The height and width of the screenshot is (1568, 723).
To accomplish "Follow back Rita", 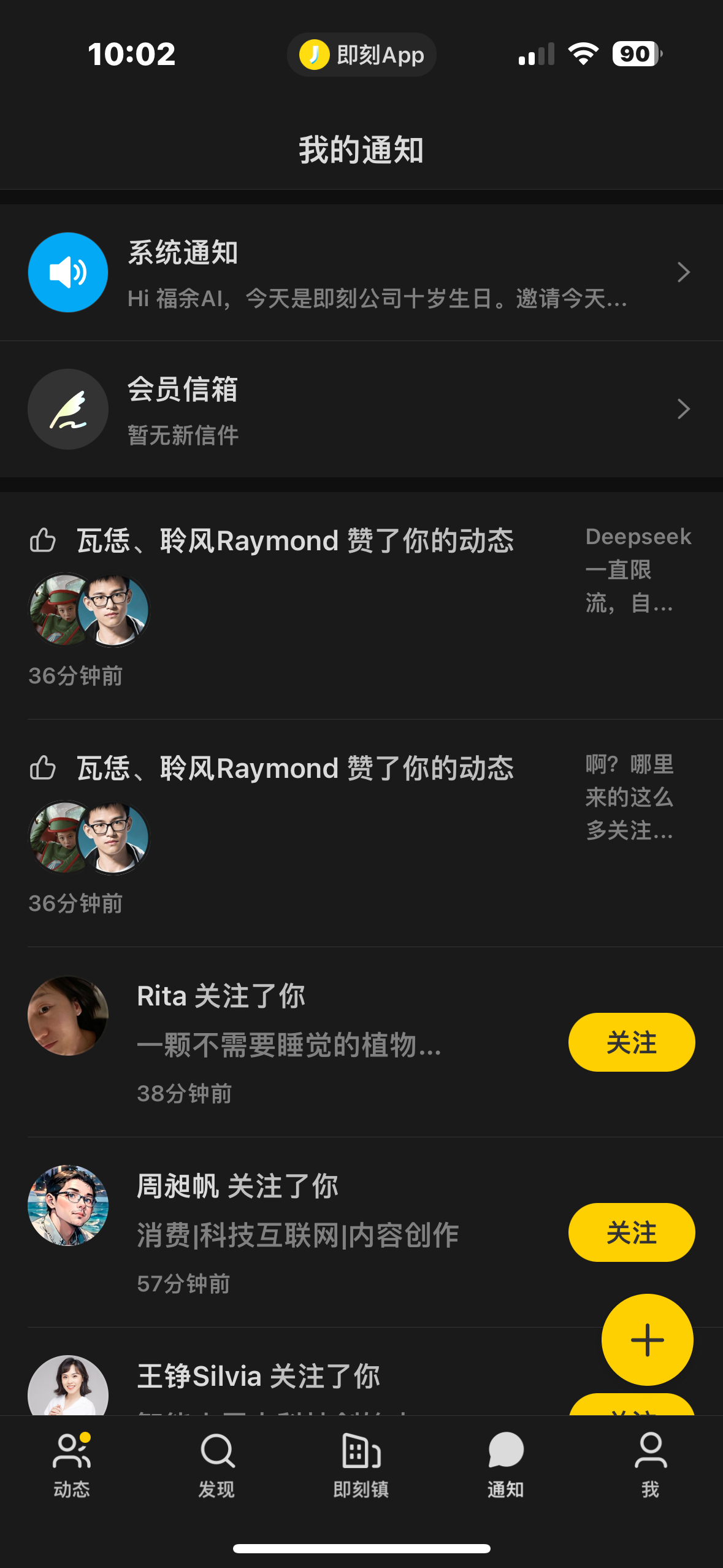I will click(631, 1042).
